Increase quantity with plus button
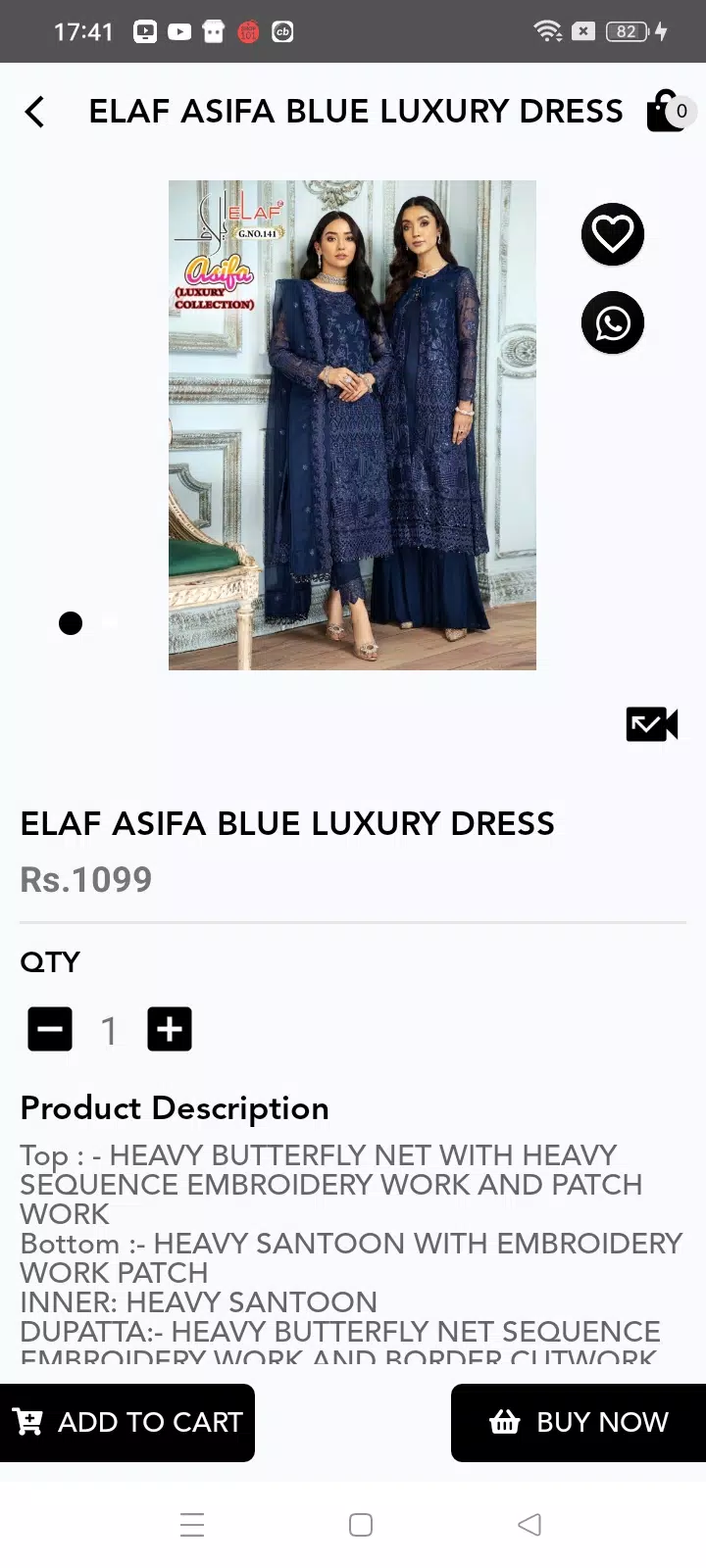This screenshot has width=706, height=1568. (x=170, y=1029)
